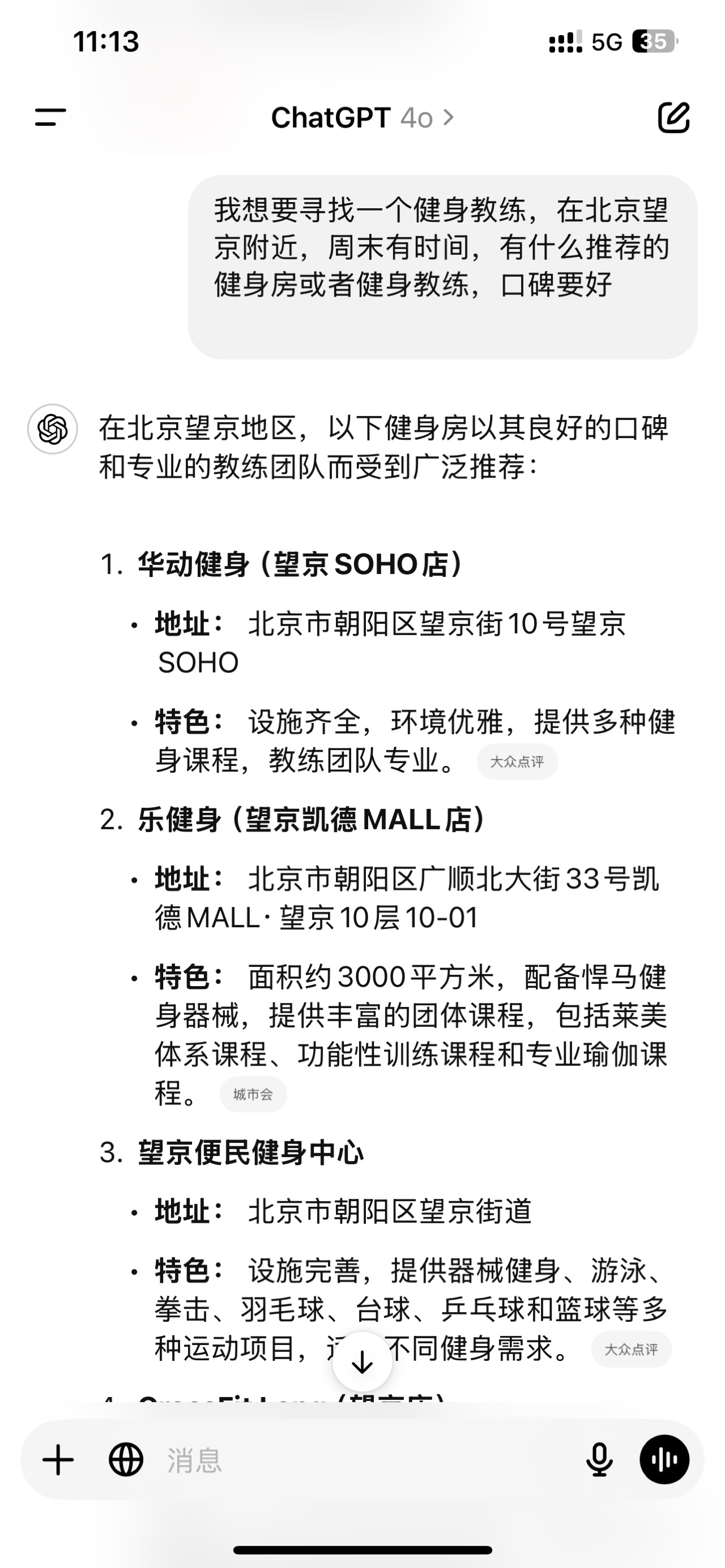This screenshot has width=725, height=1568.
Task: Launch voice conversation mode
Action: pos(664,1460)
